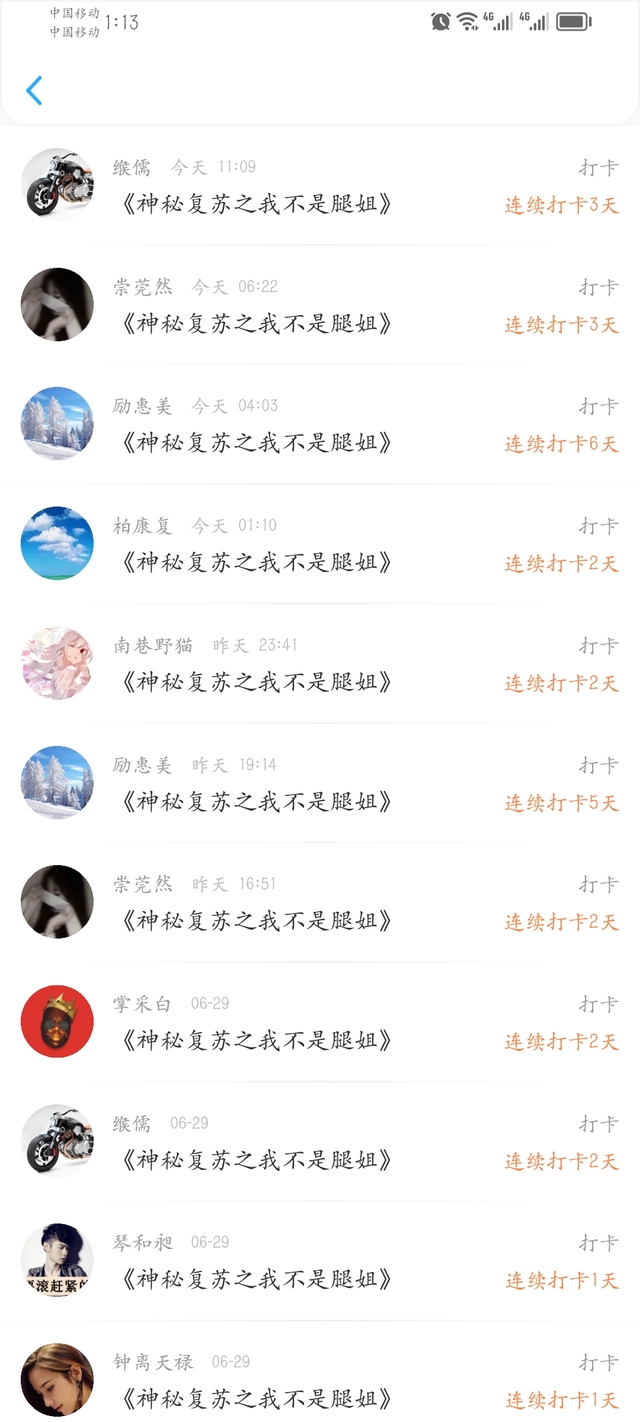Select 励惠美's check-in from 今天 04:03
The height and width of the screenshot is (1422, 640).
pyautogui.click(x=255, y=443)
